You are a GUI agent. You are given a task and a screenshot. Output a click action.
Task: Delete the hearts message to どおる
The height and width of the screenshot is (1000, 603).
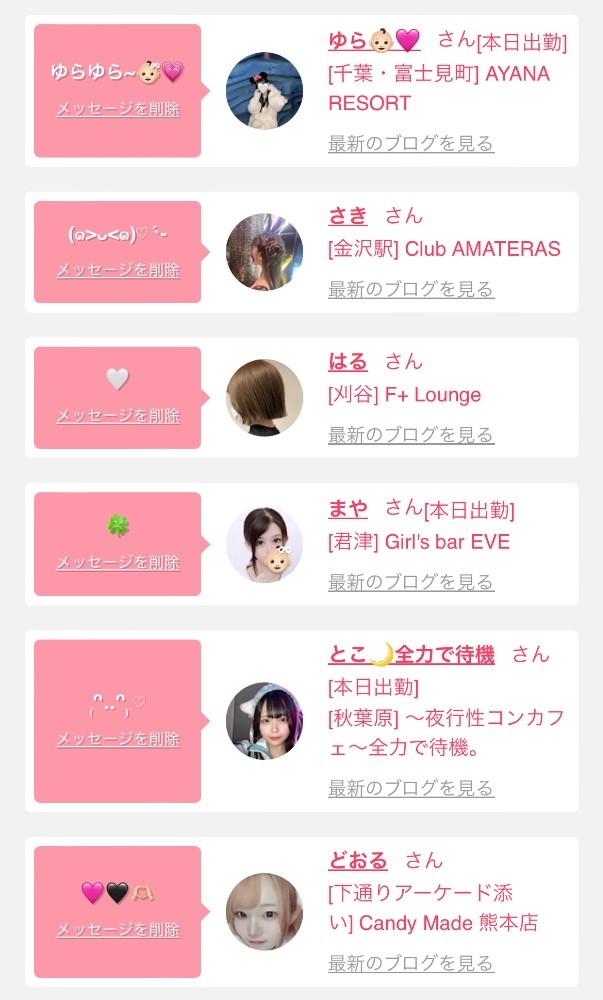click(x=118, y=929)
